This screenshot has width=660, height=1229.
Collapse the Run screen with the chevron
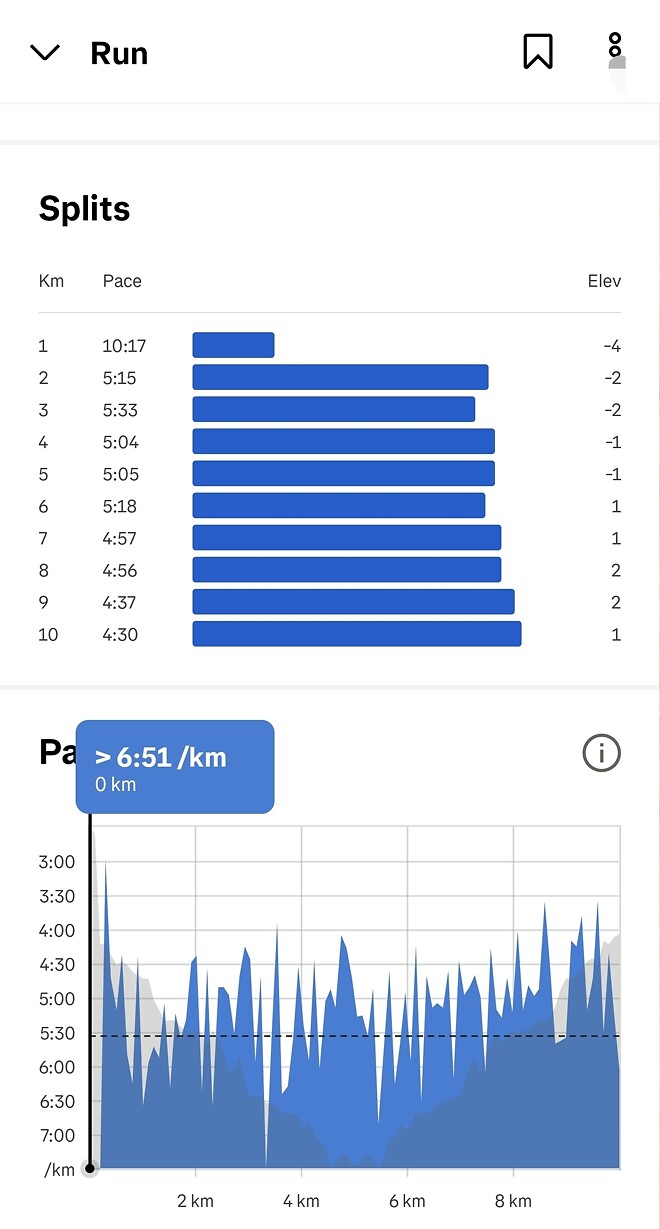tap(45, 53)
